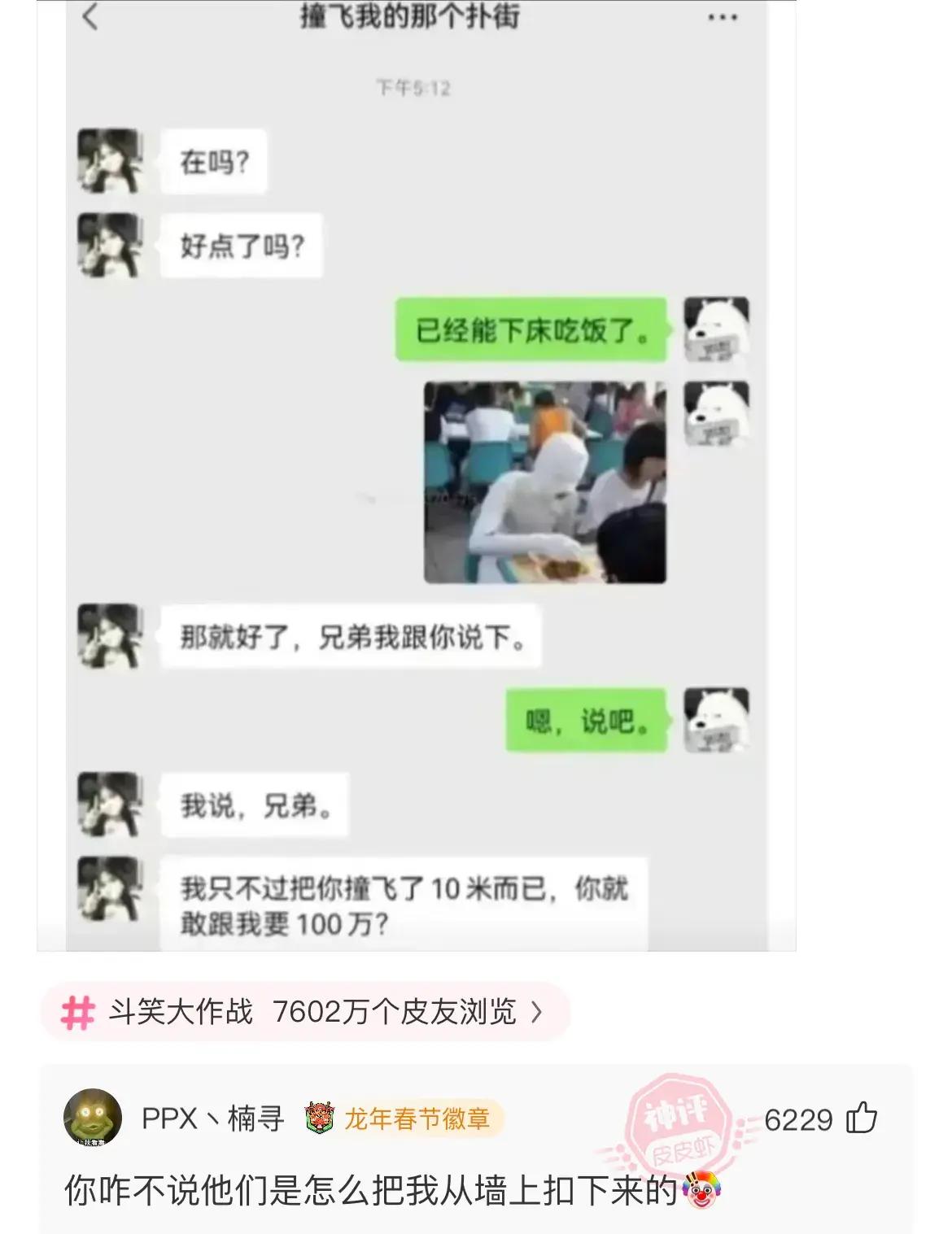Image resolution: width=952 pixels, height=1234 pixels.
Task: Open the top comment about 从墙上扣下来
Action: pos(371,1191)
